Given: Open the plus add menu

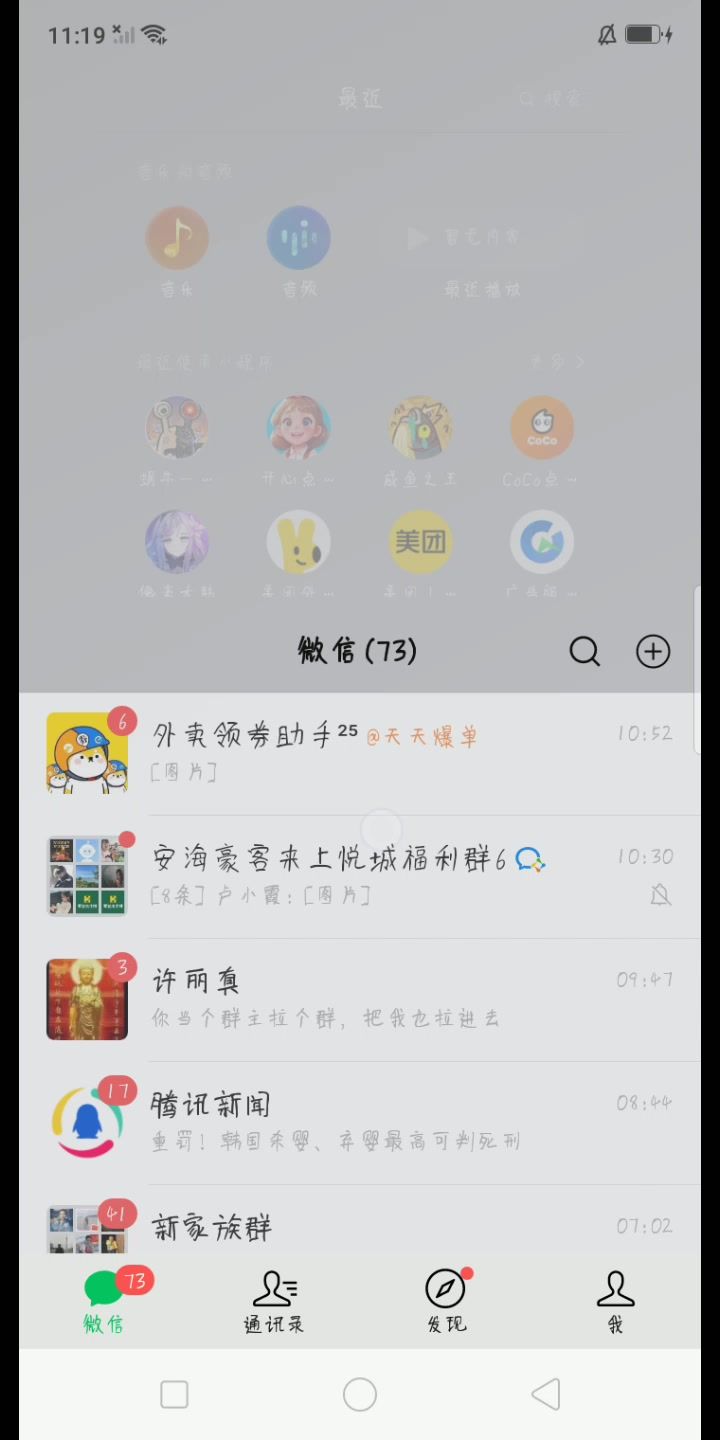Looking at the screenshot, I should pyautogui.click(x=653, y=652).
